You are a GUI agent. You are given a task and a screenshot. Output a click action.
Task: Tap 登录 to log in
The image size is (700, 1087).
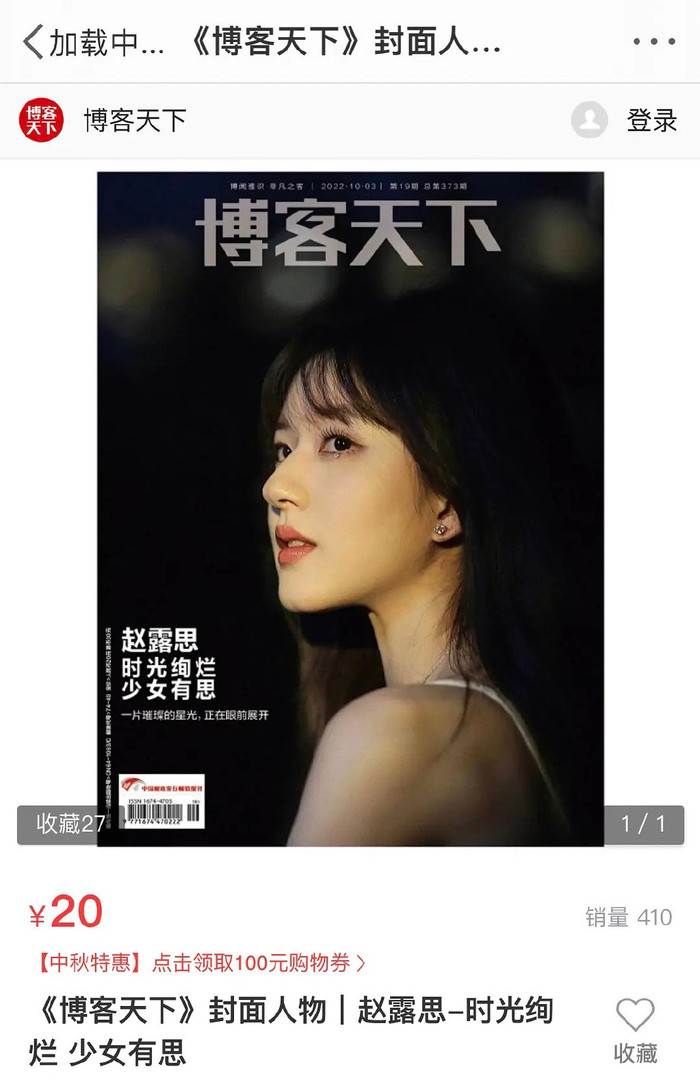tap(651, 120)
